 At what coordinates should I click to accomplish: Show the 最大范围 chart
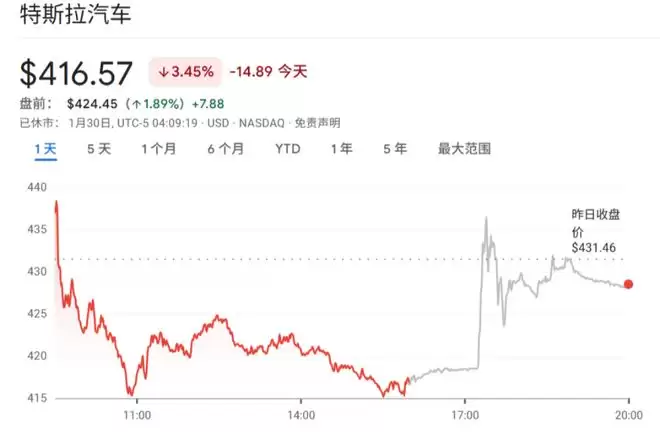464,149
